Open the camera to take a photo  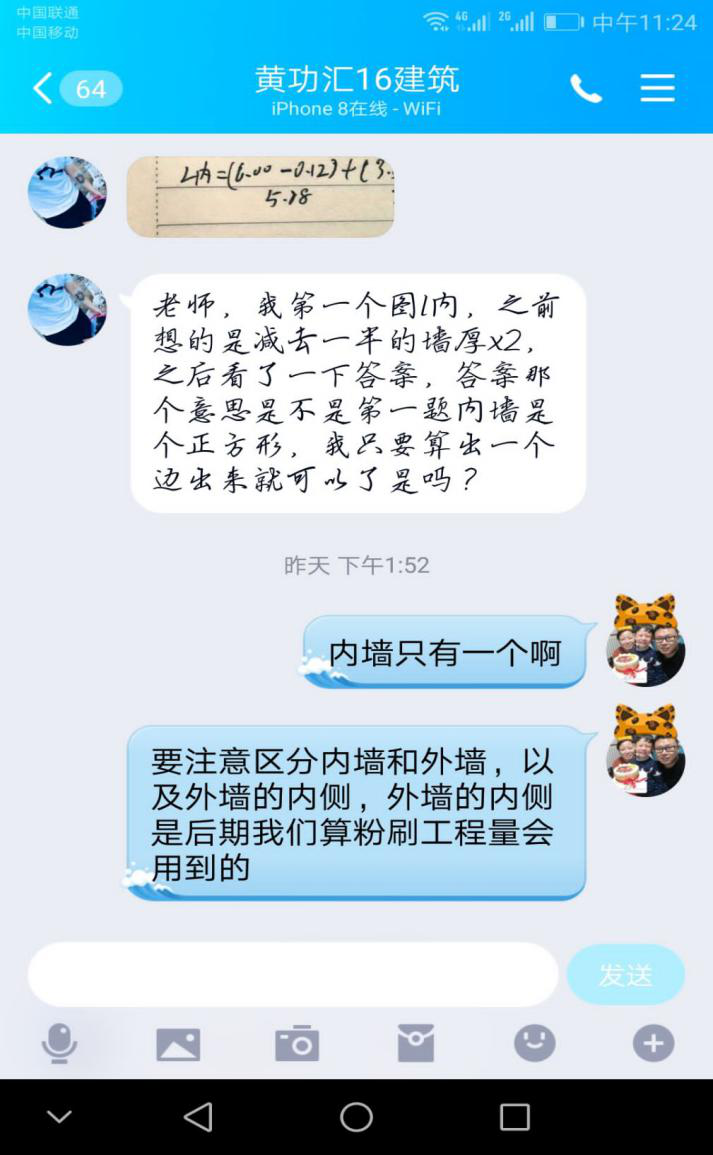pos(297,1044)
